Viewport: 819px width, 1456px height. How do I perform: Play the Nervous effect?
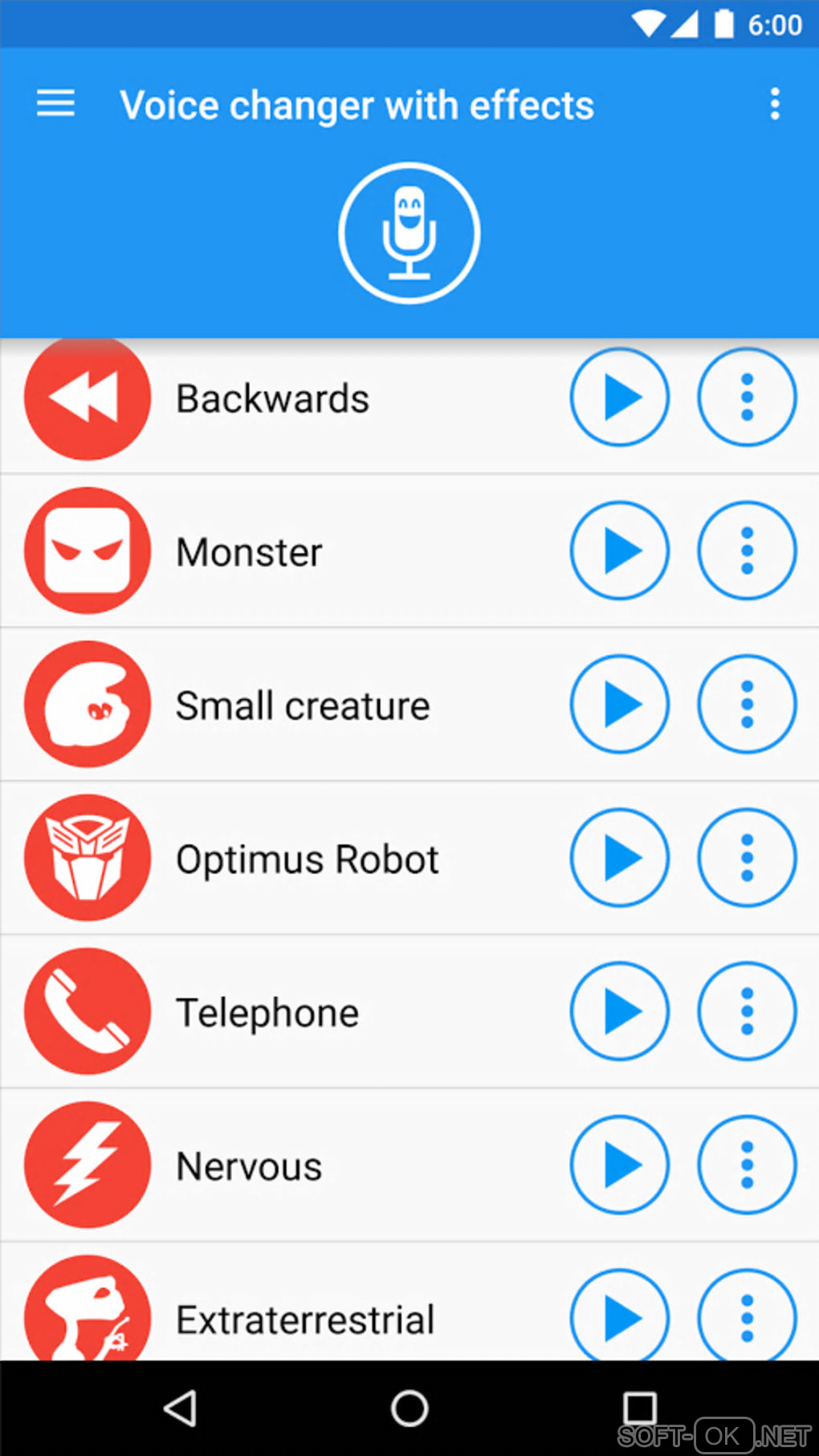619,1165
